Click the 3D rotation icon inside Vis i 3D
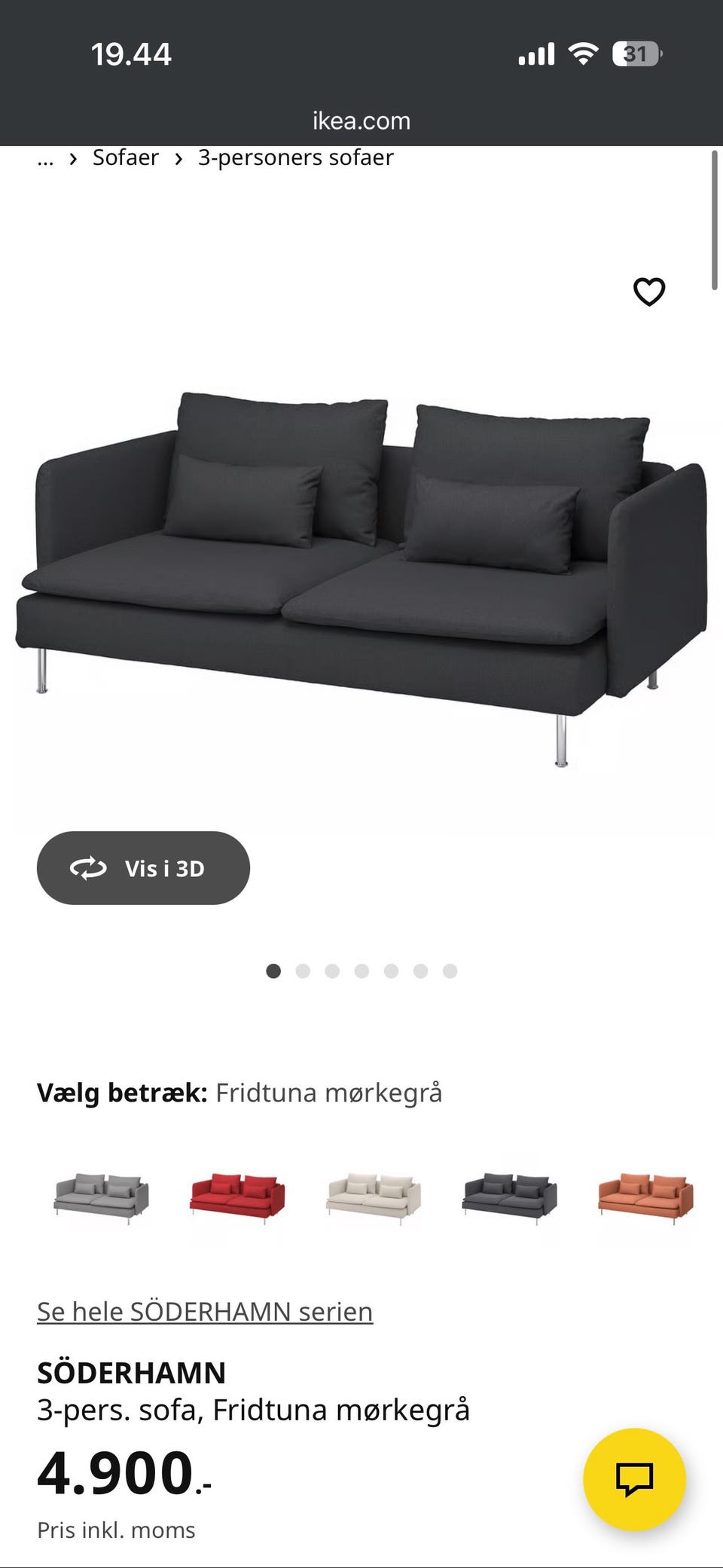This screenshot has width=723, height=1568. [x=88, y=868]
